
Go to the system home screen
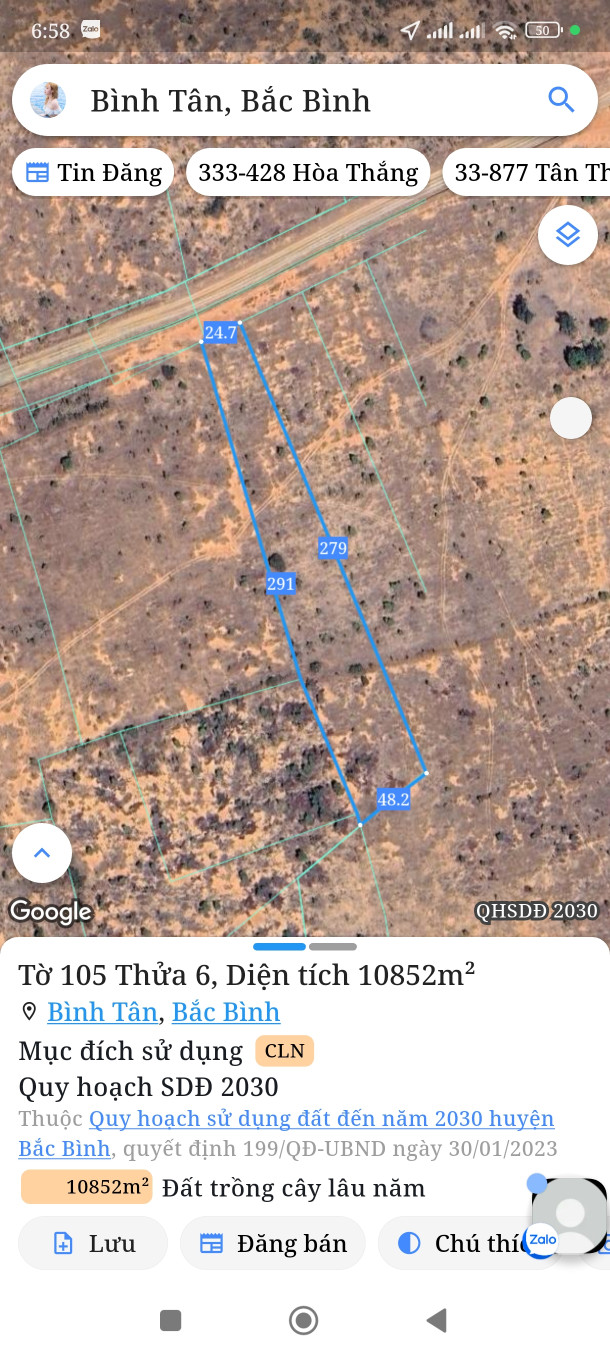304,1321
